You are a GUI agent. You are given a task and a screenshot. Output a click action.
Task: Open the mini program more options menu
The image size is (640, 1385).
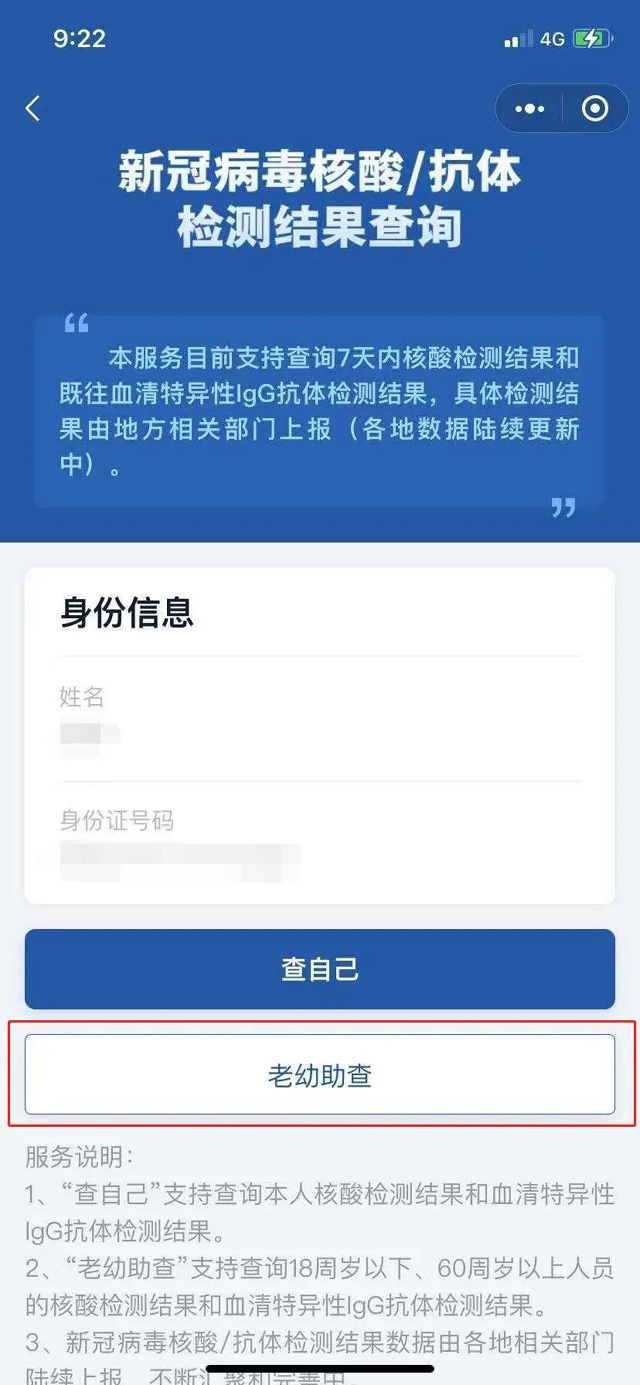pyautogui.click(x=529, y=108)
